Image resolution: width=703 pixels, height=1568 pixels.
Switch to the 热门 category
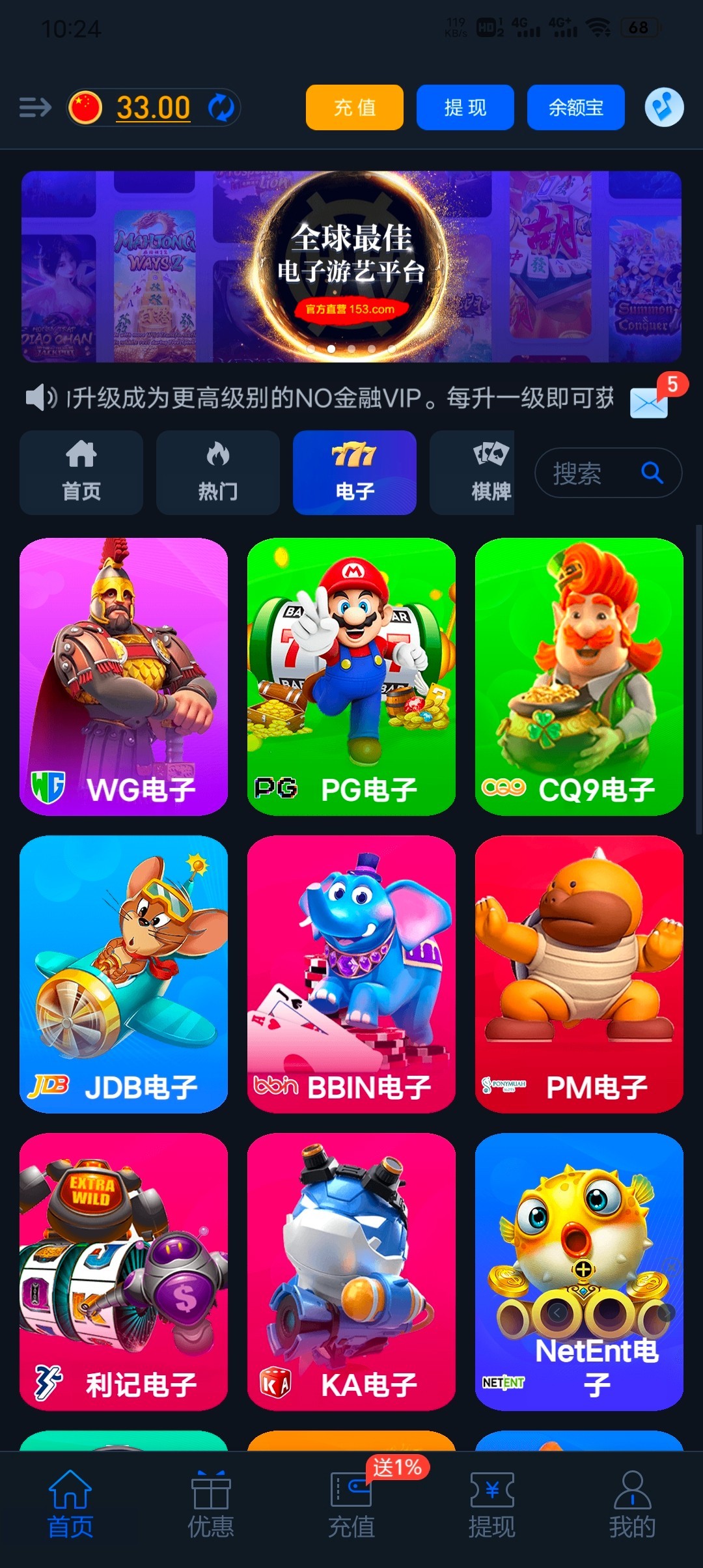(217, 472)
